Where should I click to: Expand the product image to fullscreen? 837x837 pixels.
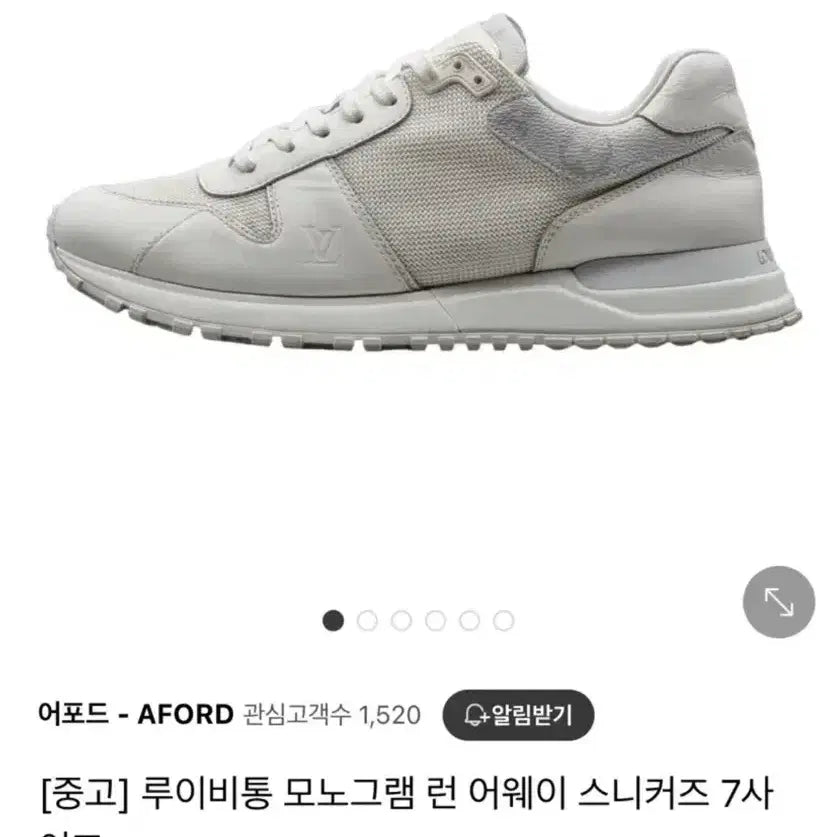coord(778,601)
